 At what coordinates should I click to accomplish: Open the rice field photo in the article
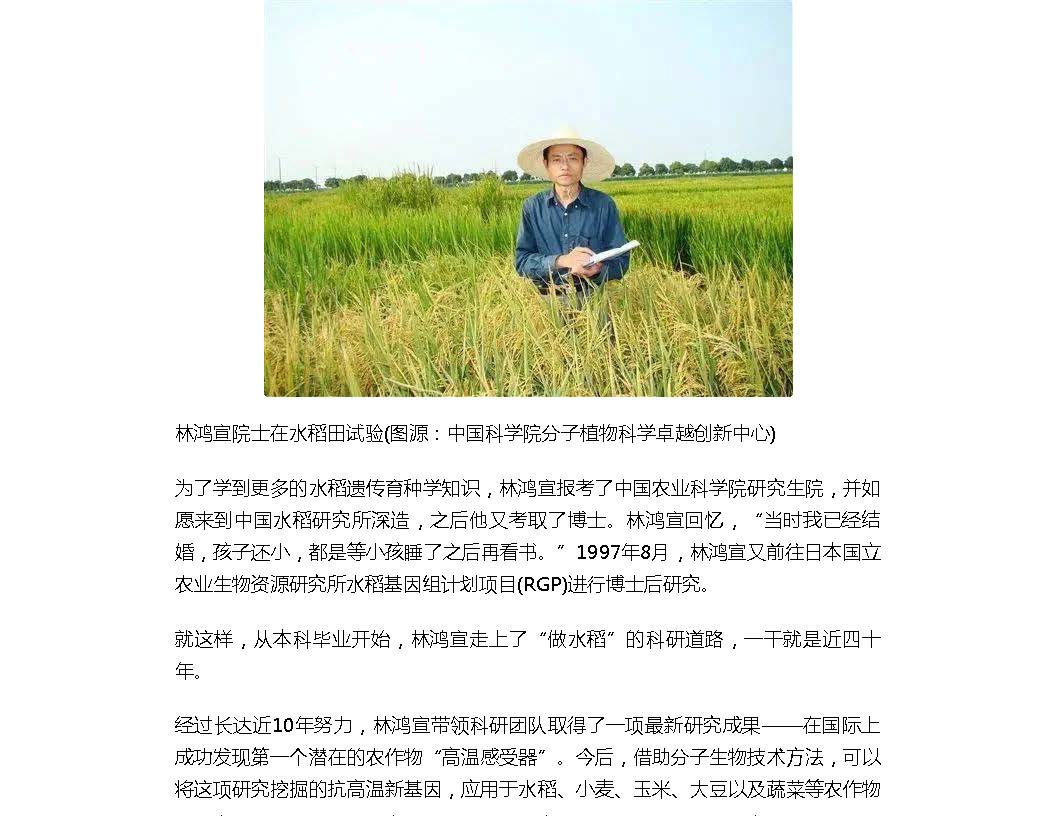(528, 198)
